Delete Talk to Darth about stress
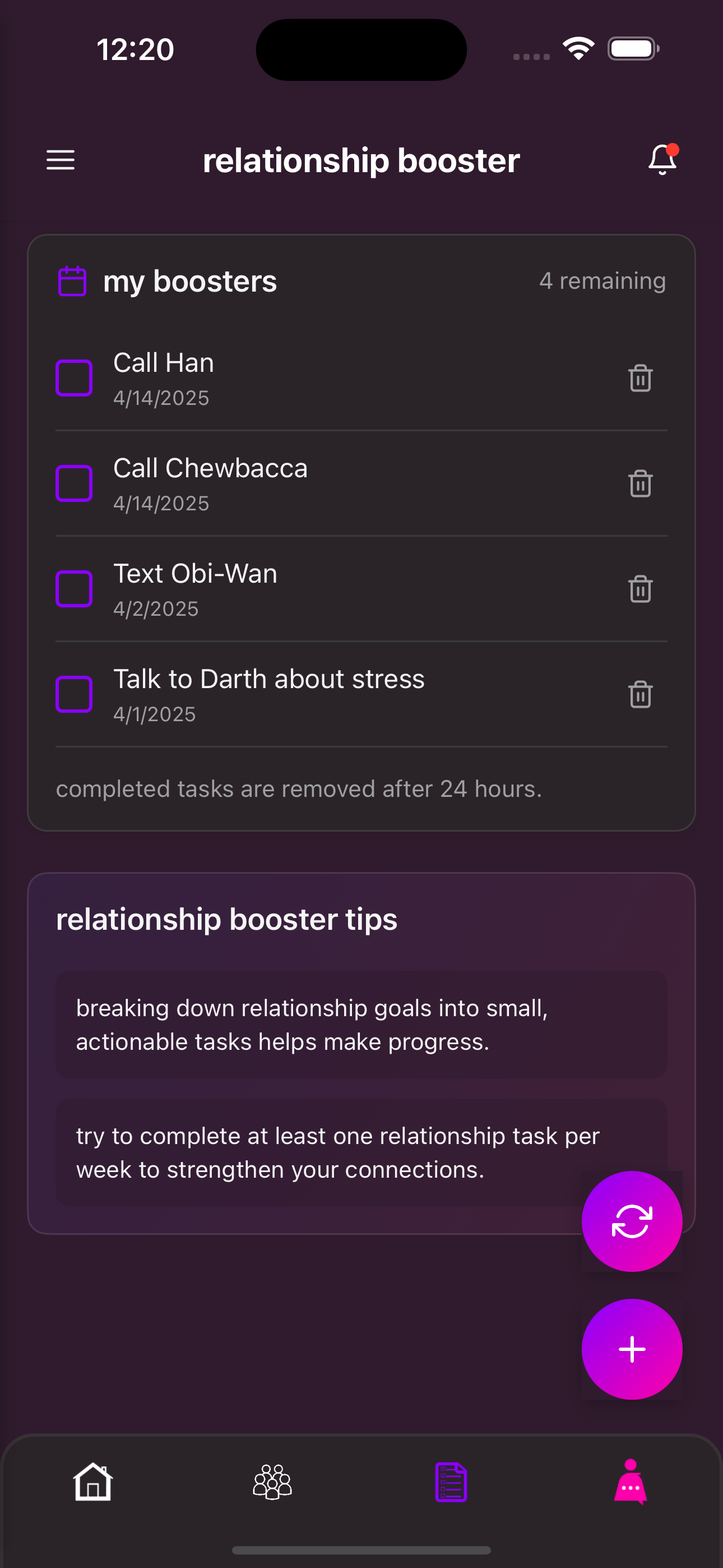Viewport: 723px width, 1568px height. click(x=640, y=694)
